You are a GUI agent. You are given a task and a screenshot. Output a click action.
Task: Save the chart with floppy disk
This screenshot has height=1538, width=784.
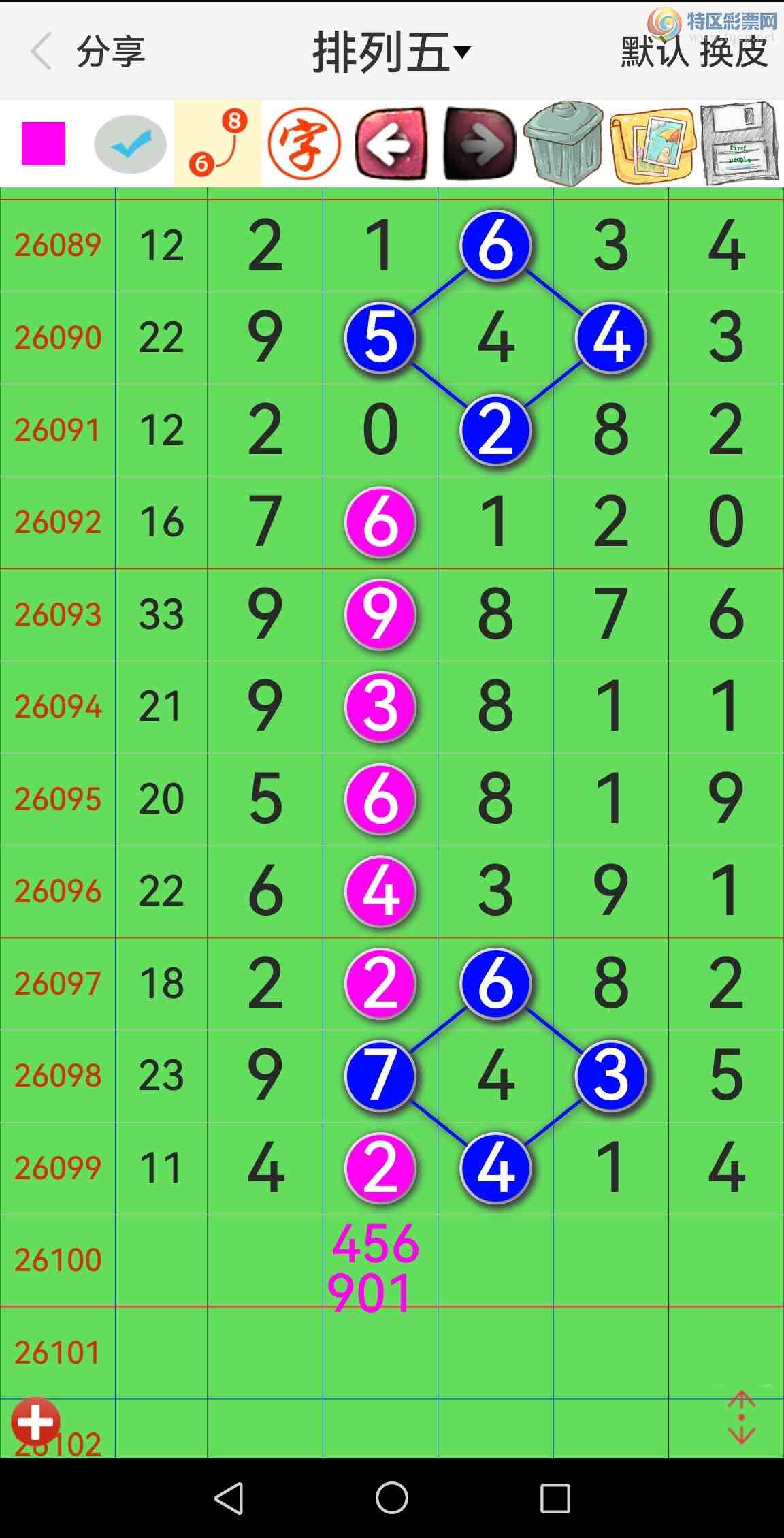click(739, 144)
